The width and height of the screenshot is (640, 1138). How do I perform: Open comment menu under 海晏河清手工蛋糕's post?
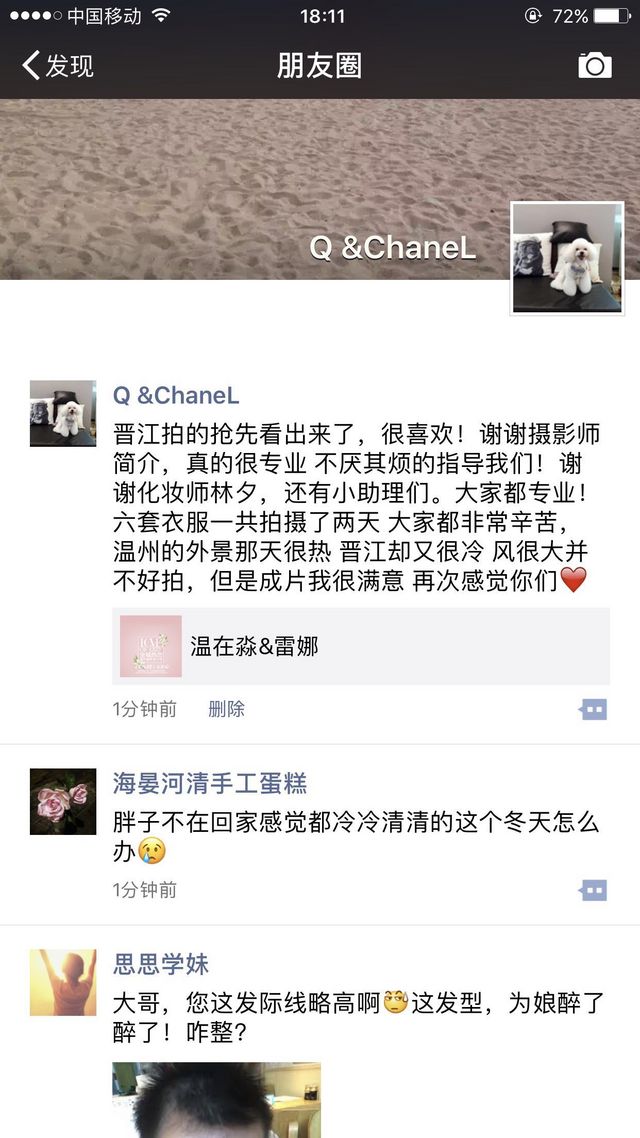click(593, 891)
